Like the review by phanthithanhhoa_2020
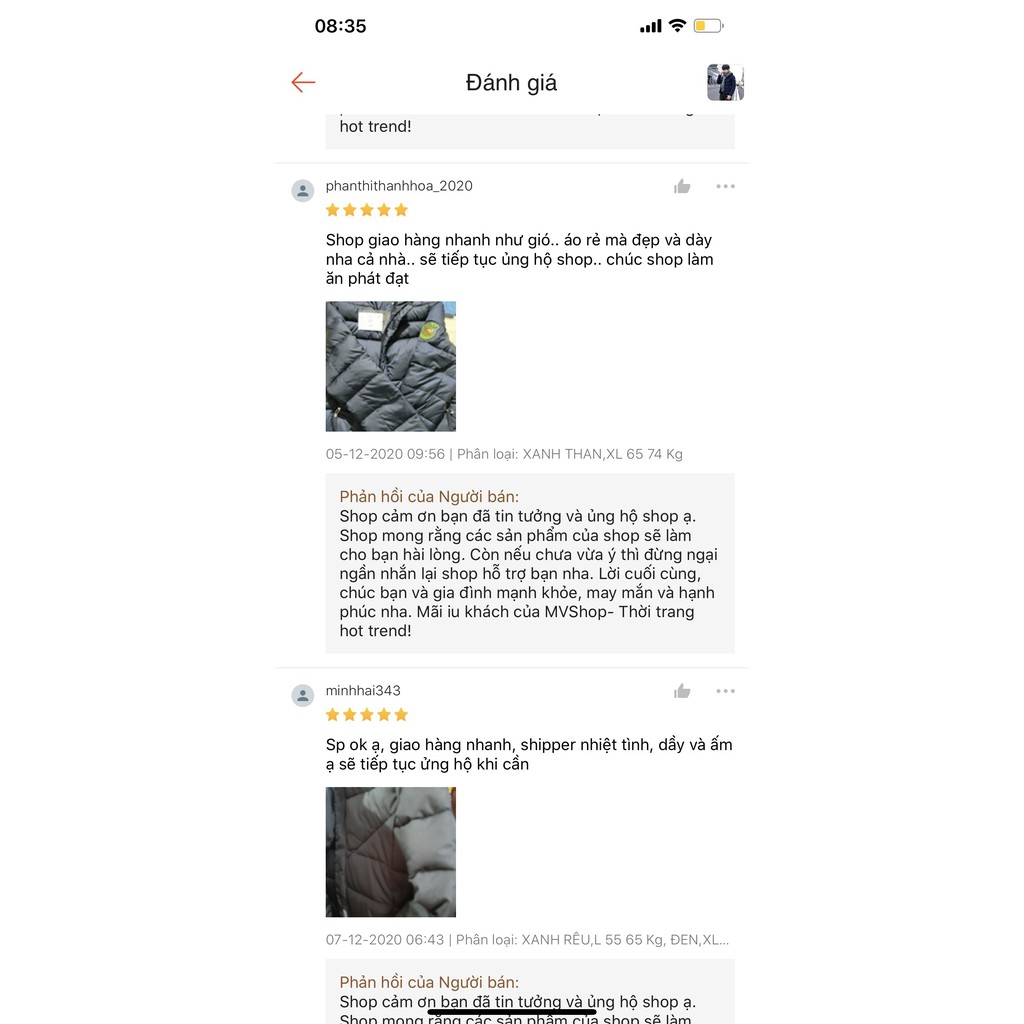This screenshot has height=1024, width=1024. 682,186
